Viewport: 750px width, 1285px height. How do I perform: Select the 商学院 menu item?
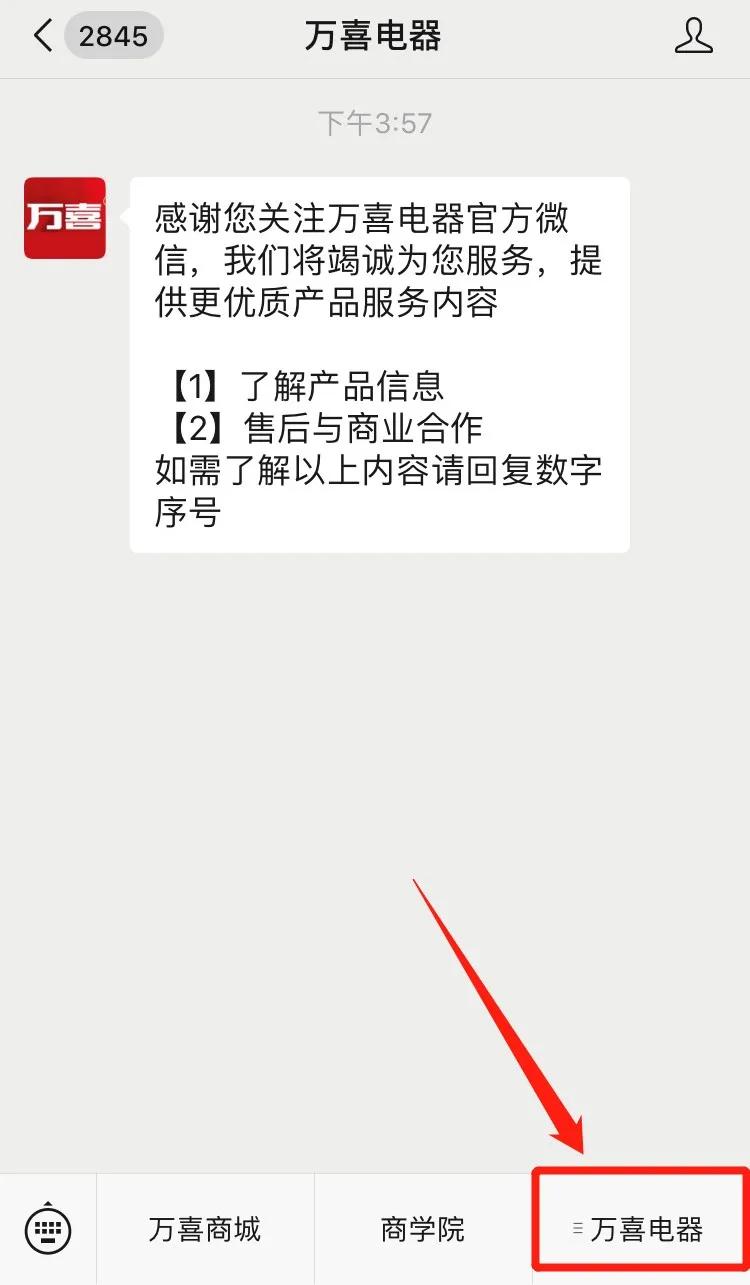click(422, 1226)
